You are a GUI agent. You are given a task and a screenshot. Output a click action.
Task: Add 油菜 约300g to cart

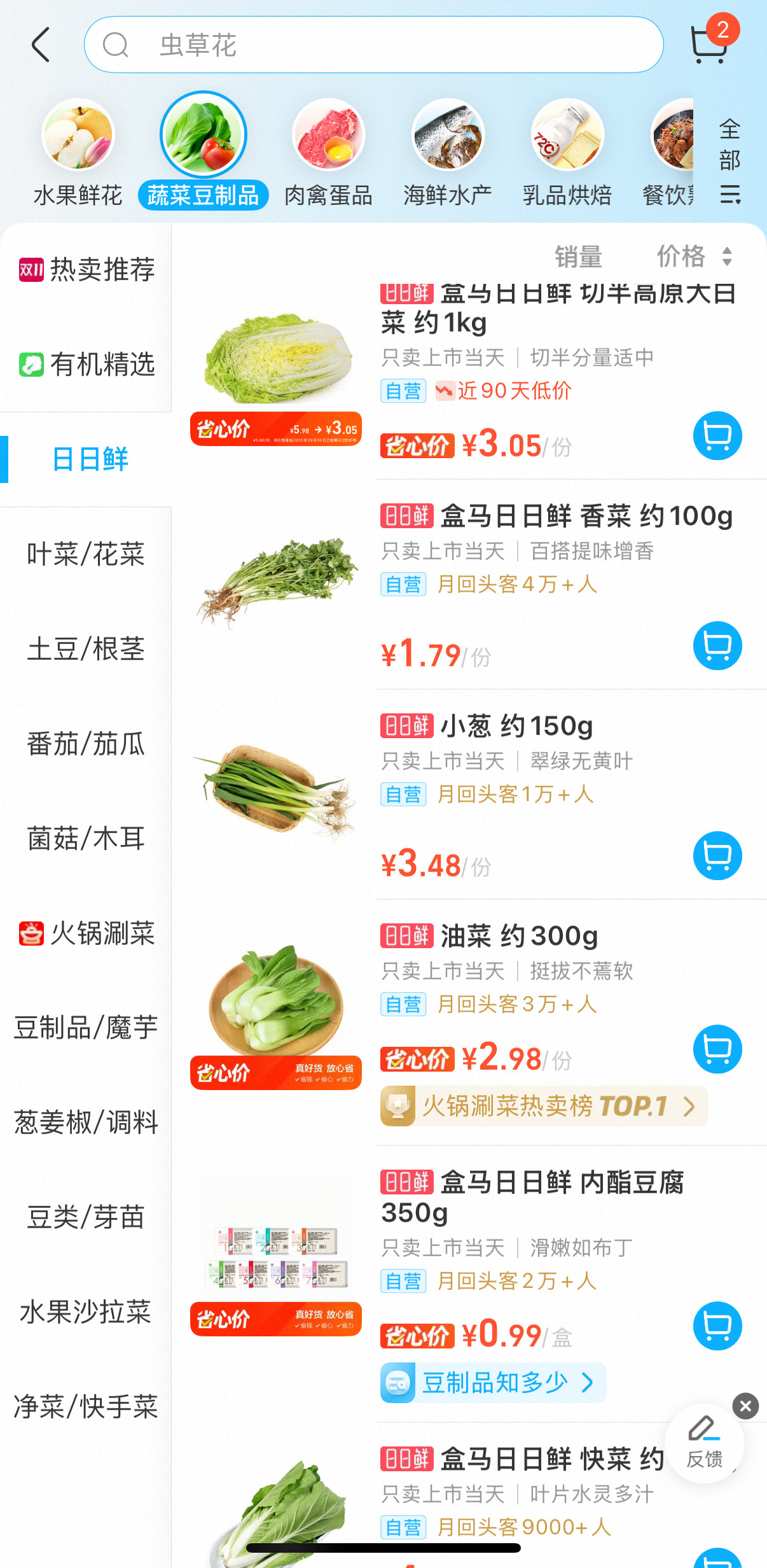click(717, 1049)
